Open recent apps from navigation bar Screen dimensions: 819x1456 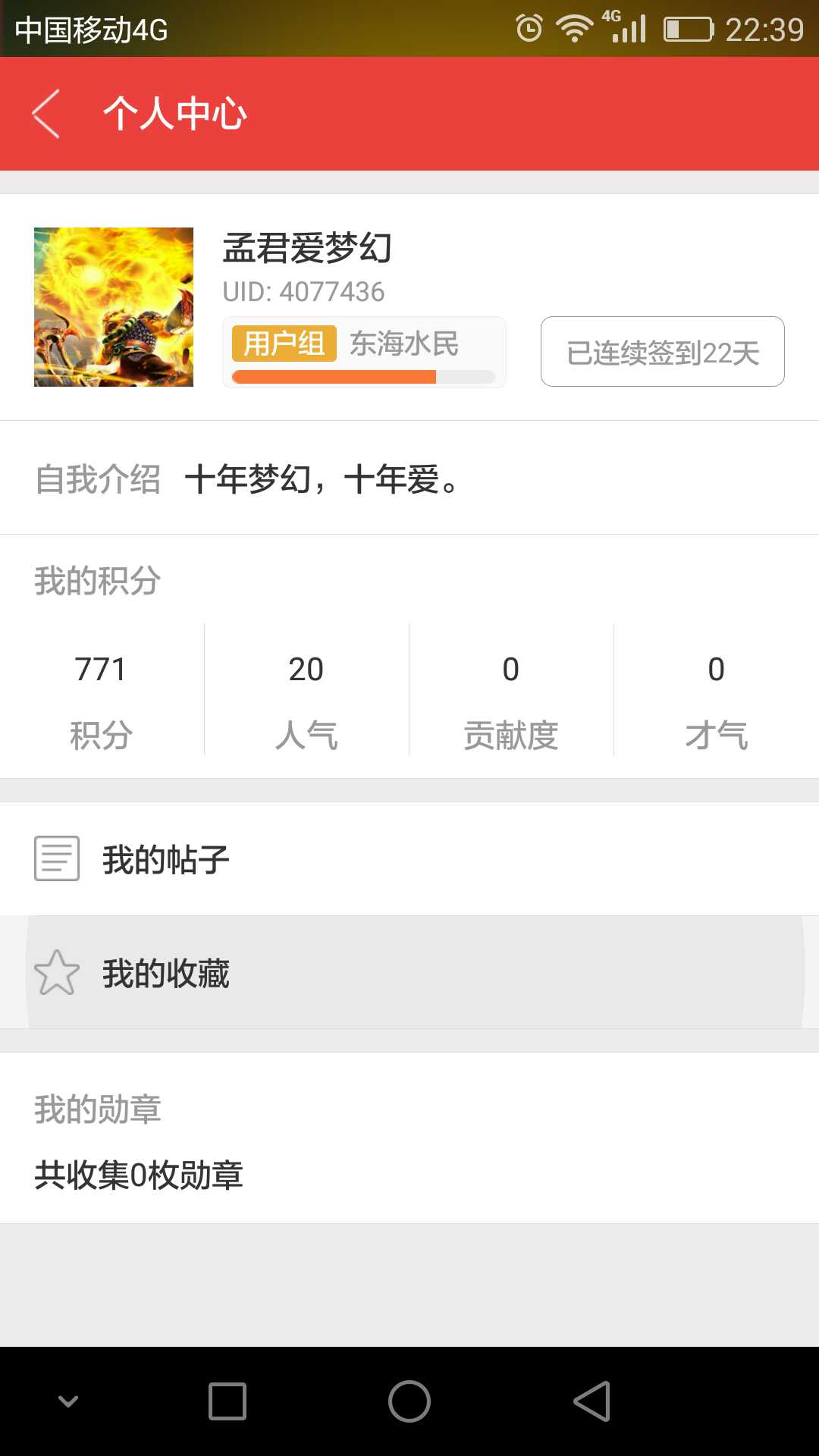[227, 1401]
